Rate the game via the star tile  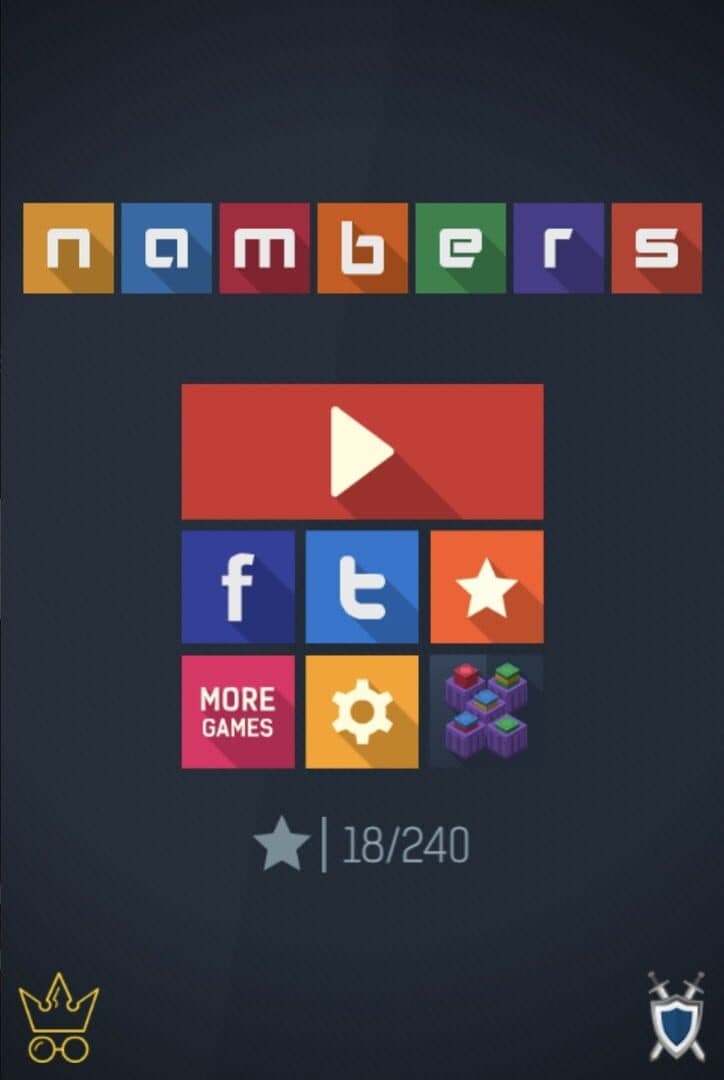pos(487,587)
